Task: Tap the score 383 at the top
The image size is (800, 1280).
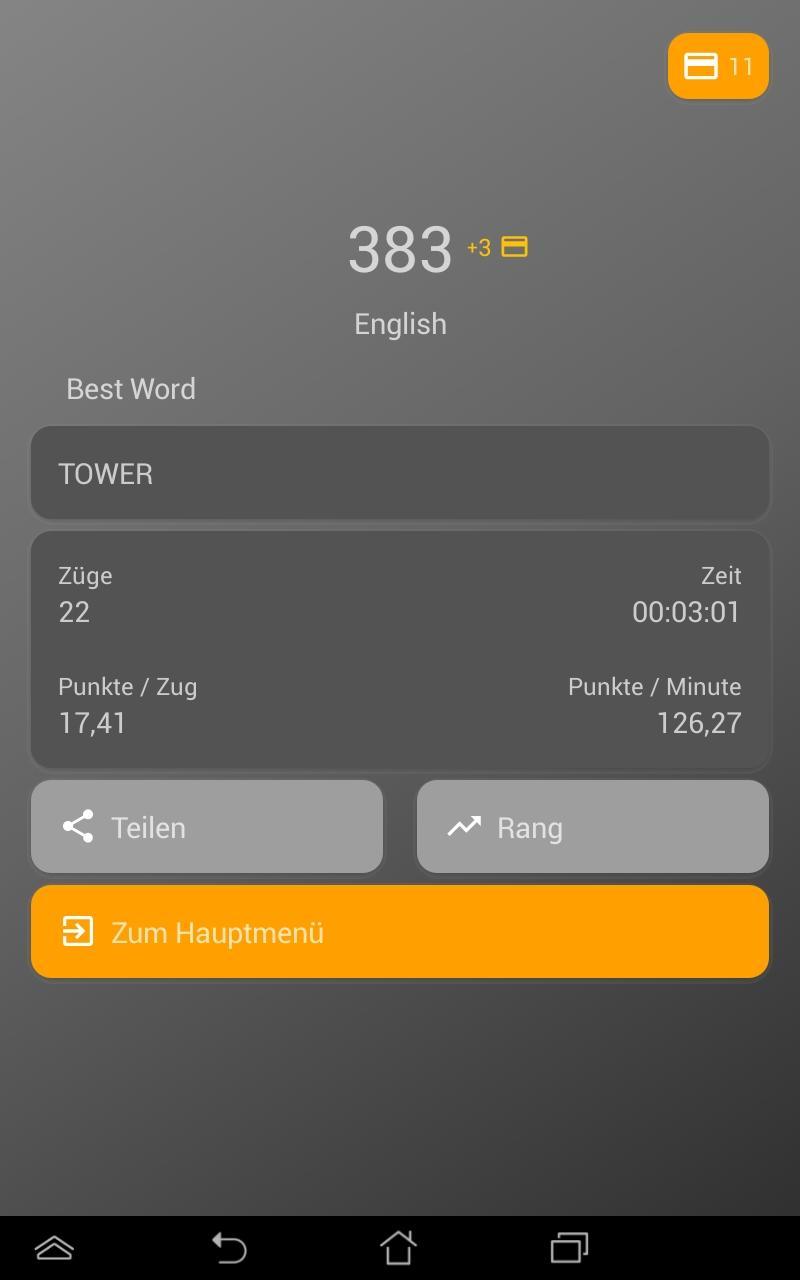Action: (x=400, y=251)
